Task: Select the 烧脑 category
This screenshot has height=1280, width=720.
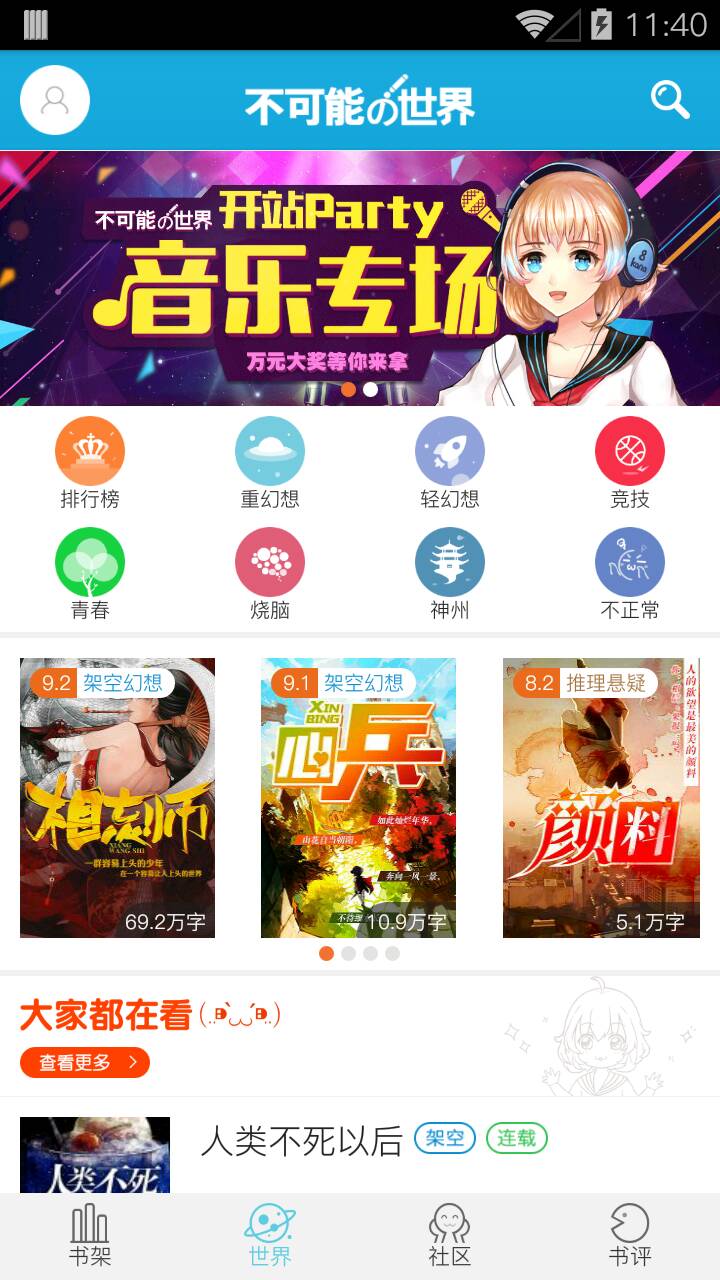Action: click(x=270, y=574)
